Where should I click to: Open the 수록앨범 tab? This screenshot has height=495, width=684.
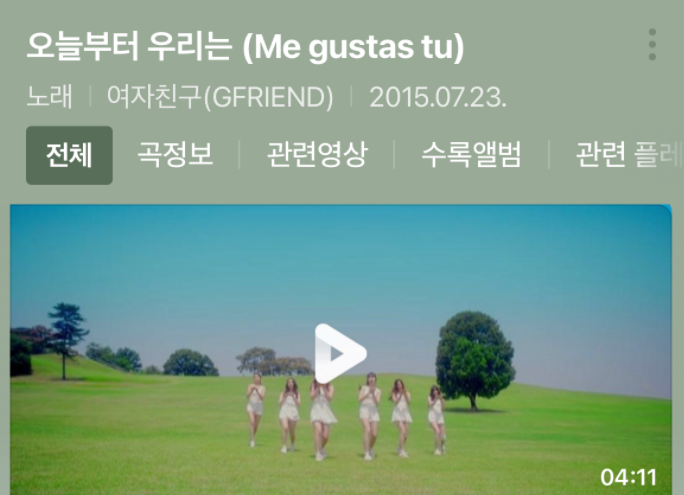click(x=470, y=155)
